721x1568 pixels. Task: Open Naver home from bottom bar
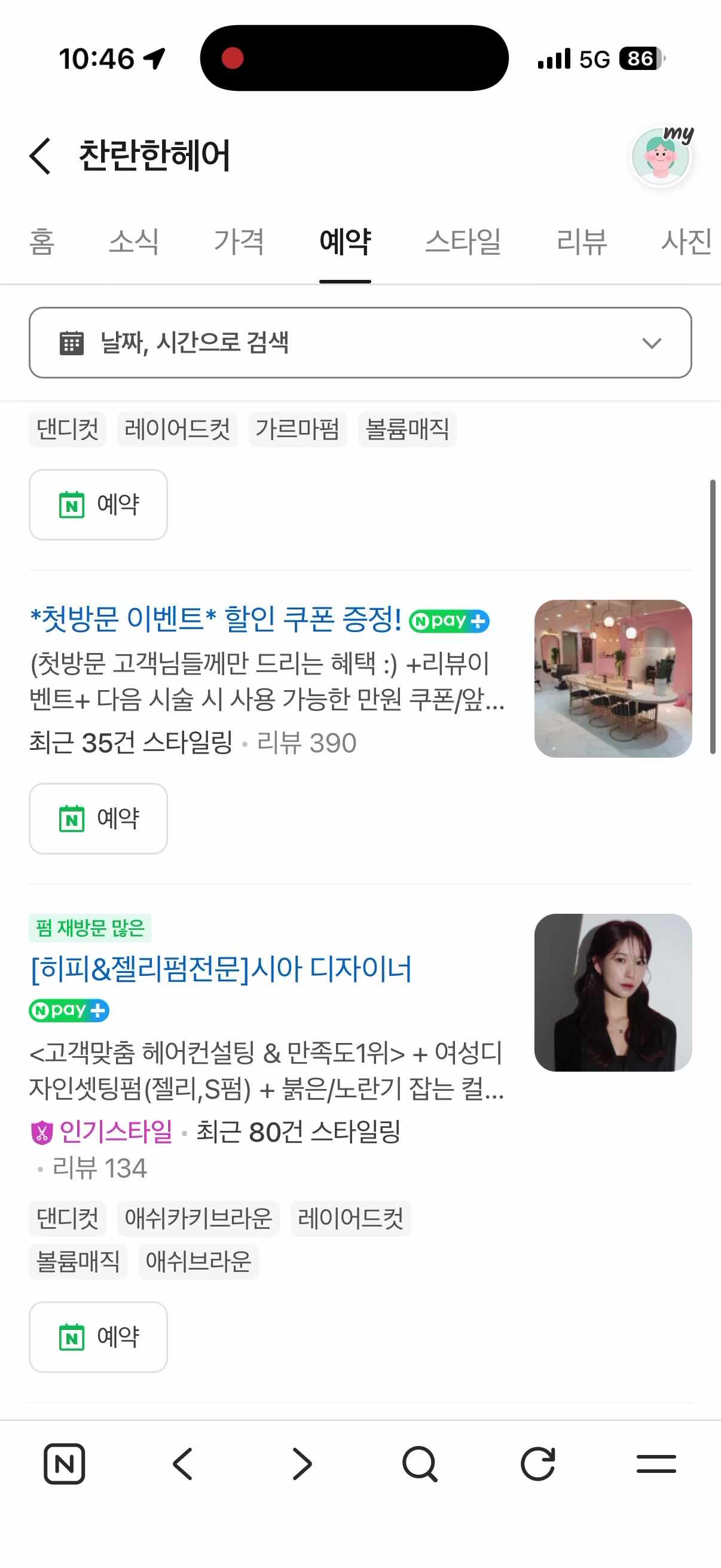pos(65,1464)
